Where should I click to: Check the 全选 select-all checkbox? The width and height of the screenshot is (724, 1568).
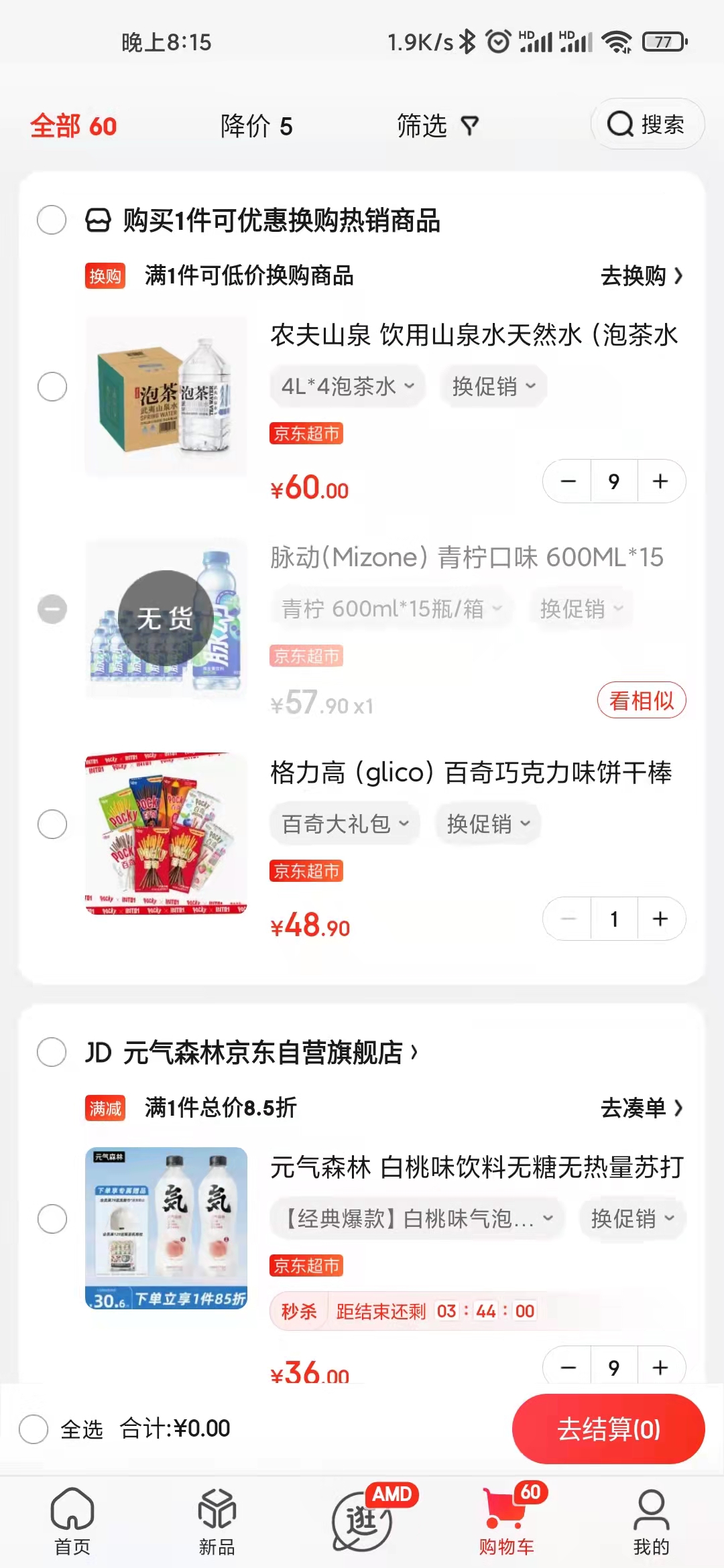point(34,1429)
